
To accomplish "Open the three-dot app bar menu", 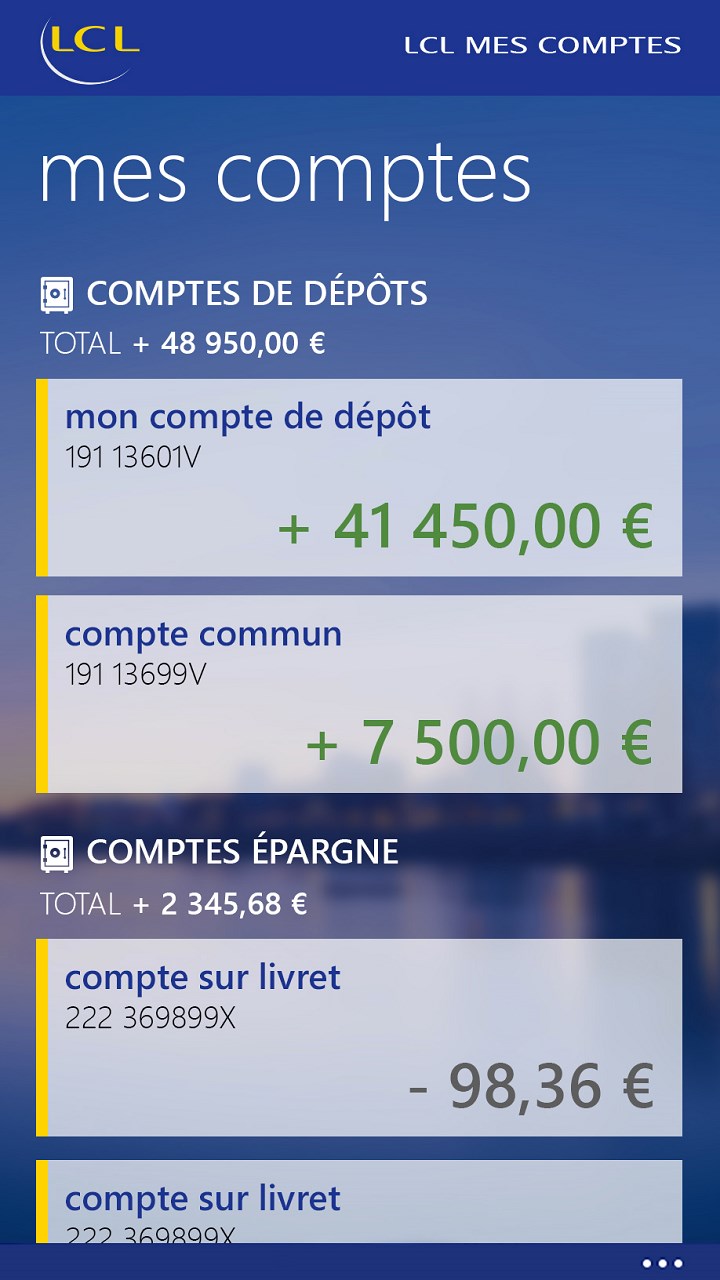I will pos(663,1263).
